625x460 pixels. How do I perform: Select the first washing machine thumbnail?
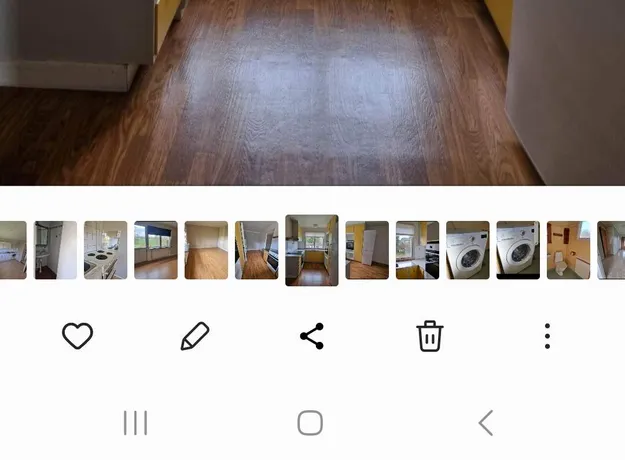[x=467, y=250]
